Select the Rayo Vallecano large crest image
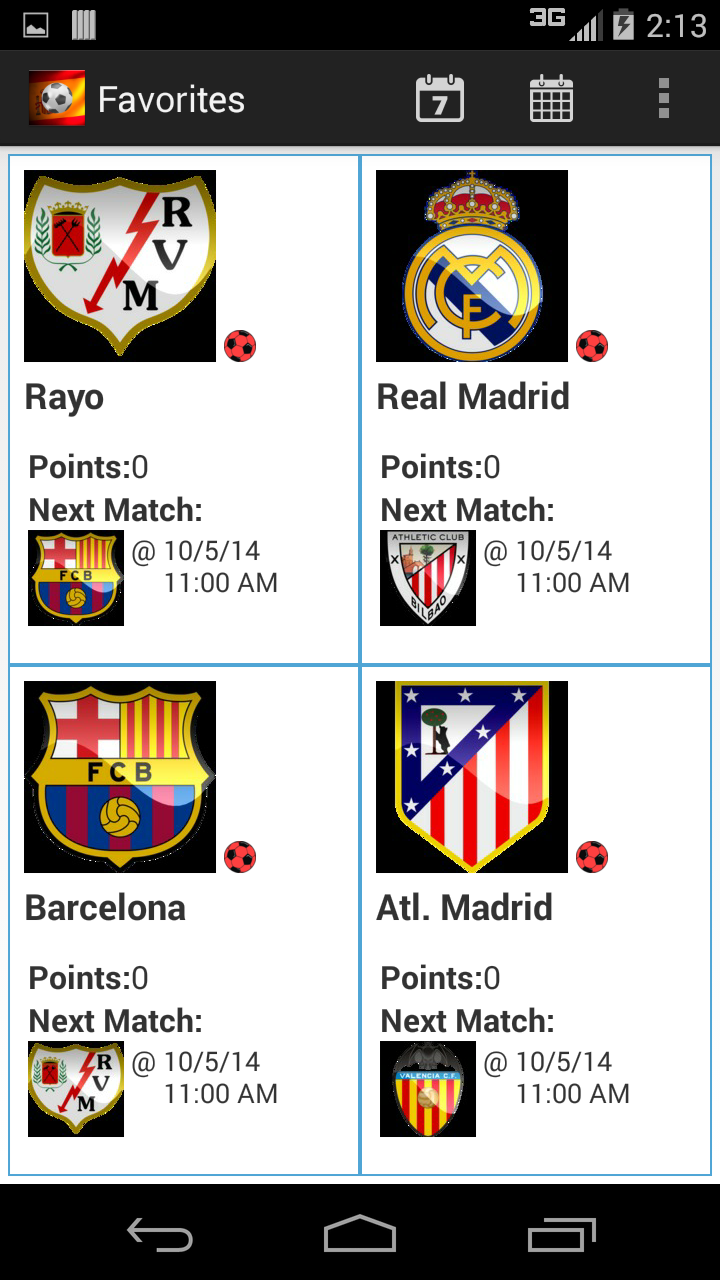Viewport: 720px width, 1280px height. [x=120, y=265]
